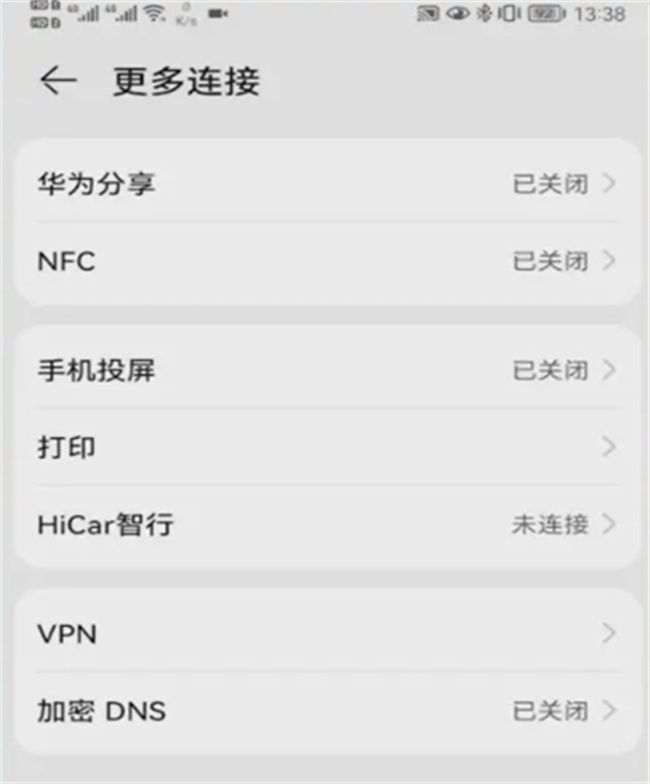Select 手机投屏 option

[x=326, y=371]
